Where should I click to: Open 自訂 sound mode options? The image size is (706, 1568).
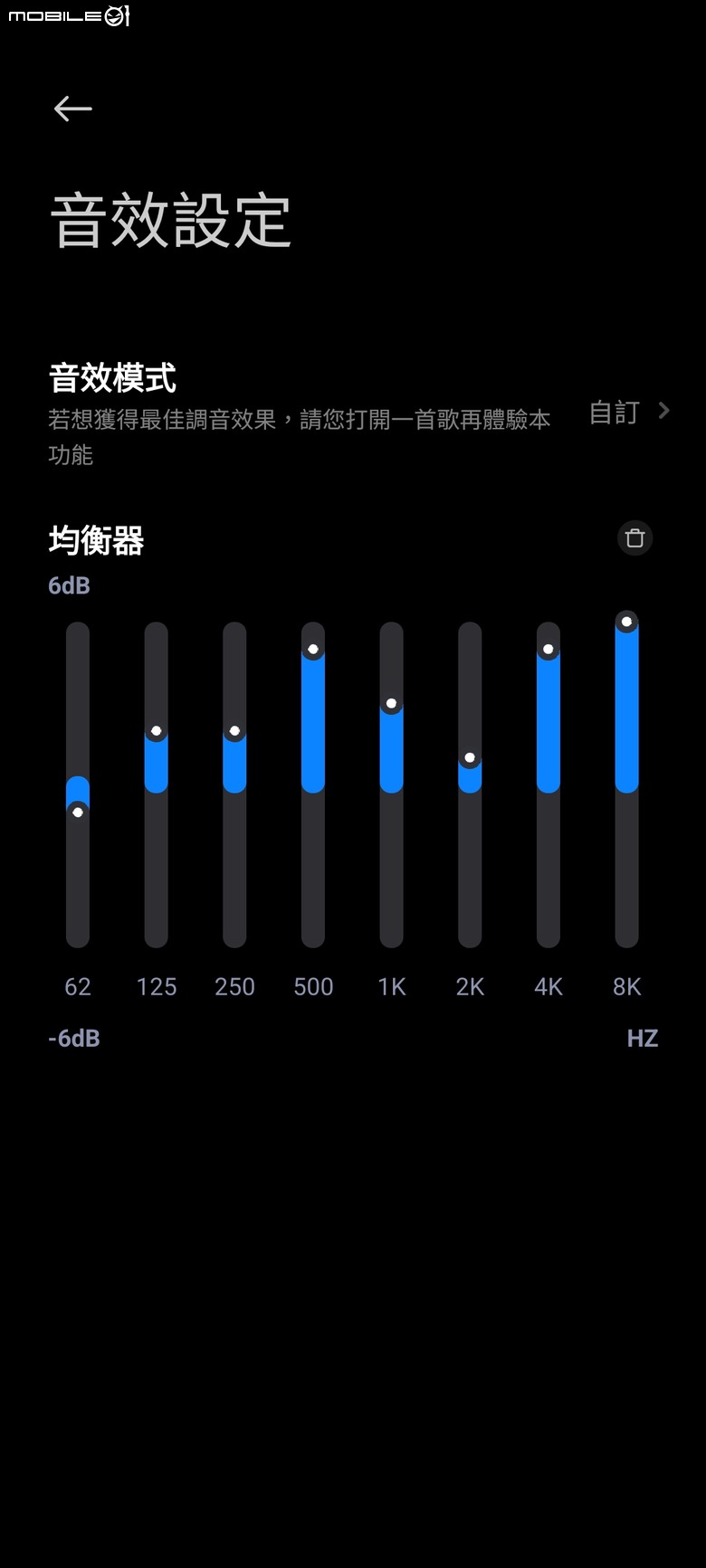(x=614, y=413)
